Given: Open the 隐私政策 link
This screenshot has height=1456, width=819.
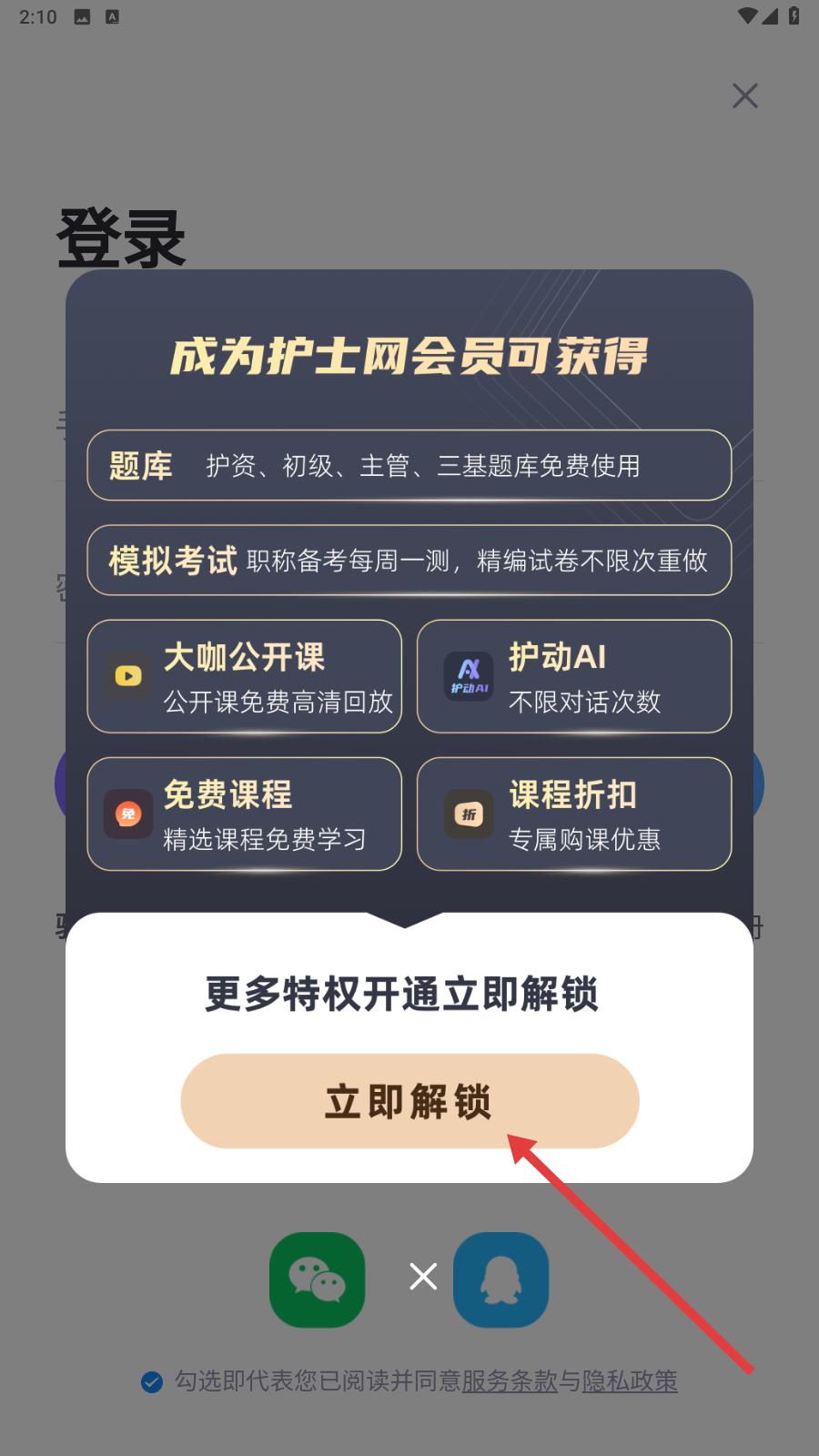Looking at the screenshot, I should (630, 1381).
